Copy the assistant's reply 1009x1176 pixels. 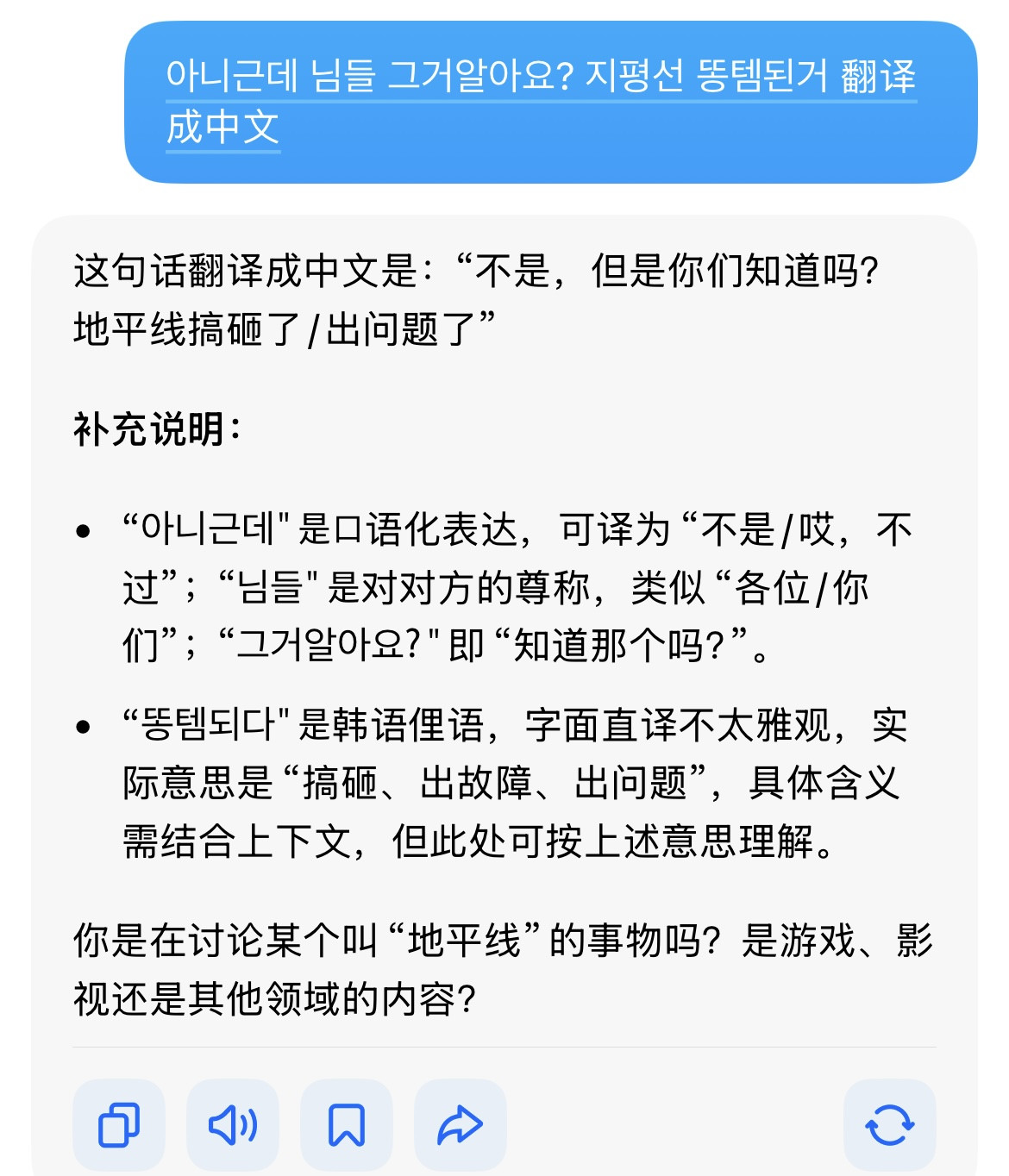[119, 1124]
